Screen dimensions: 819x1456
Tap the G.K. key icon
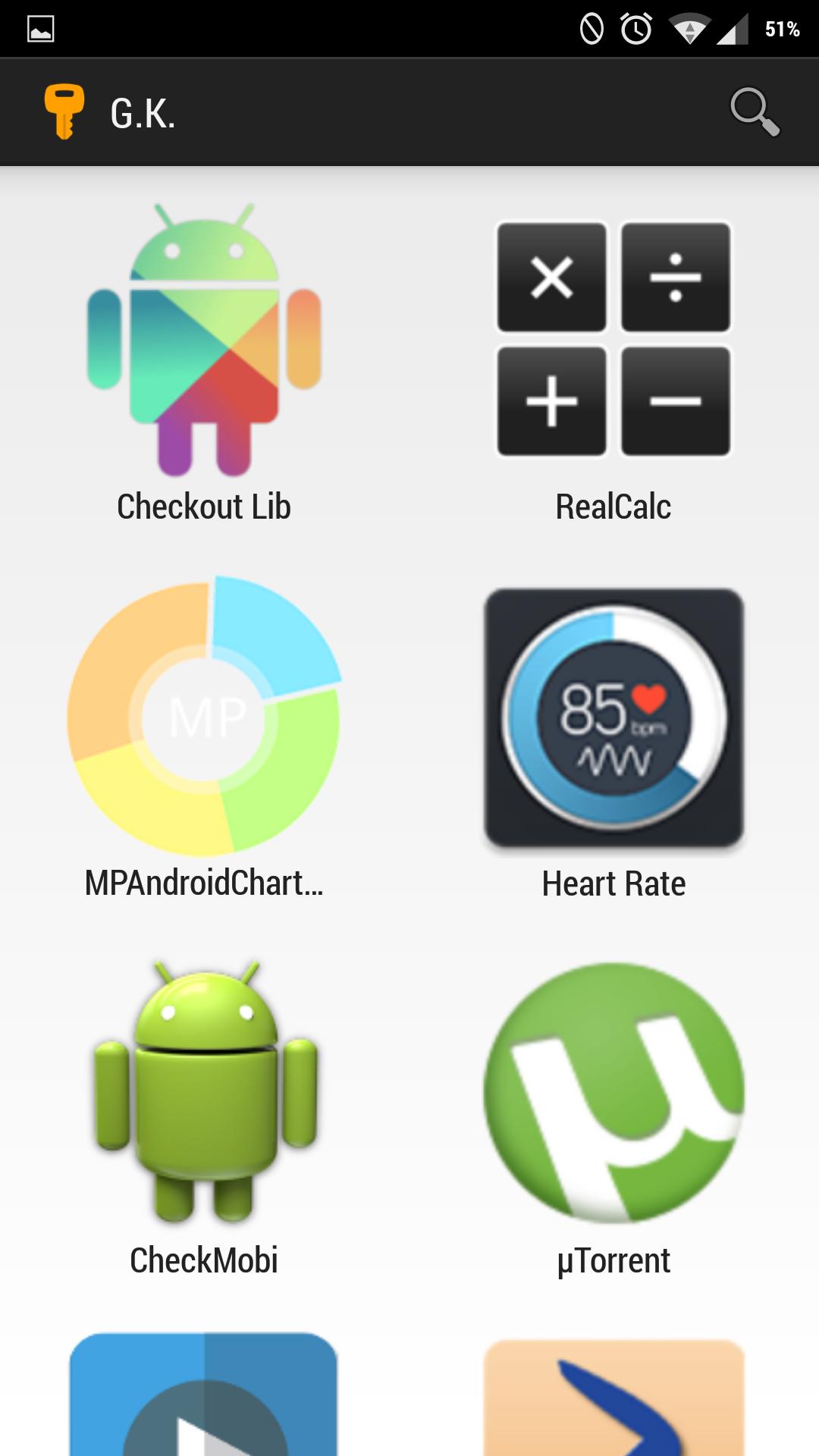click(64, 112)
